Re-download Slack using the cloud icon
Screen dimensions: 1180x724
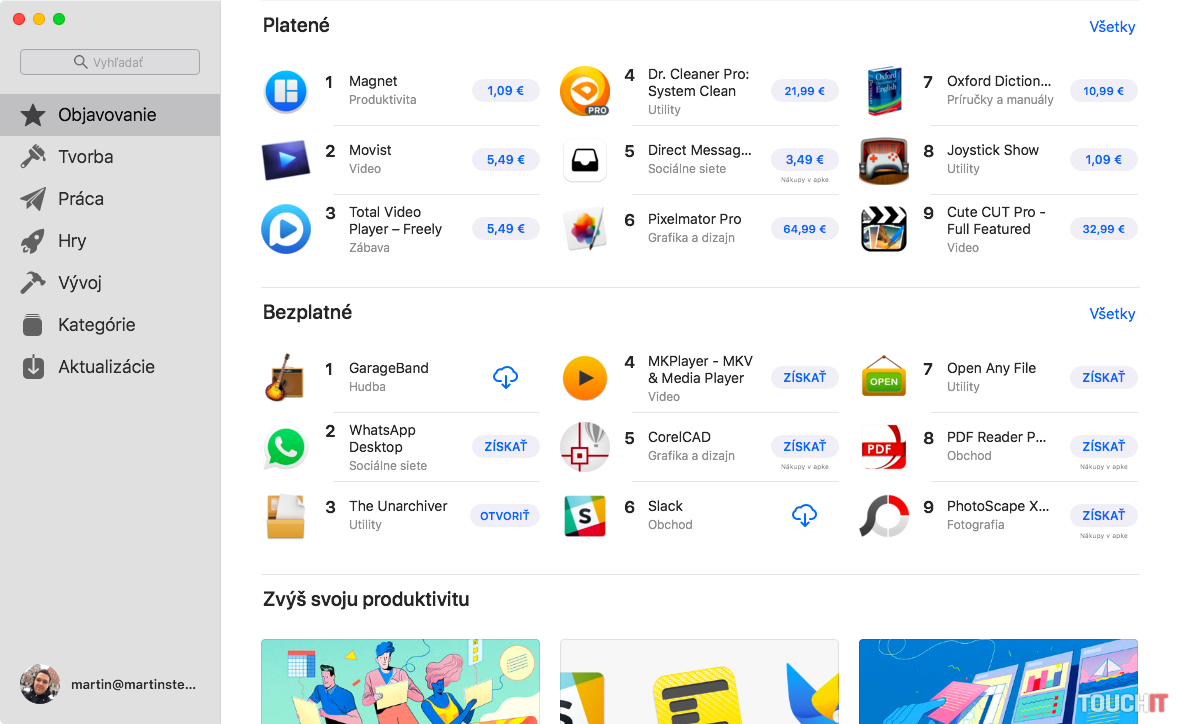(x=804, y=516)
